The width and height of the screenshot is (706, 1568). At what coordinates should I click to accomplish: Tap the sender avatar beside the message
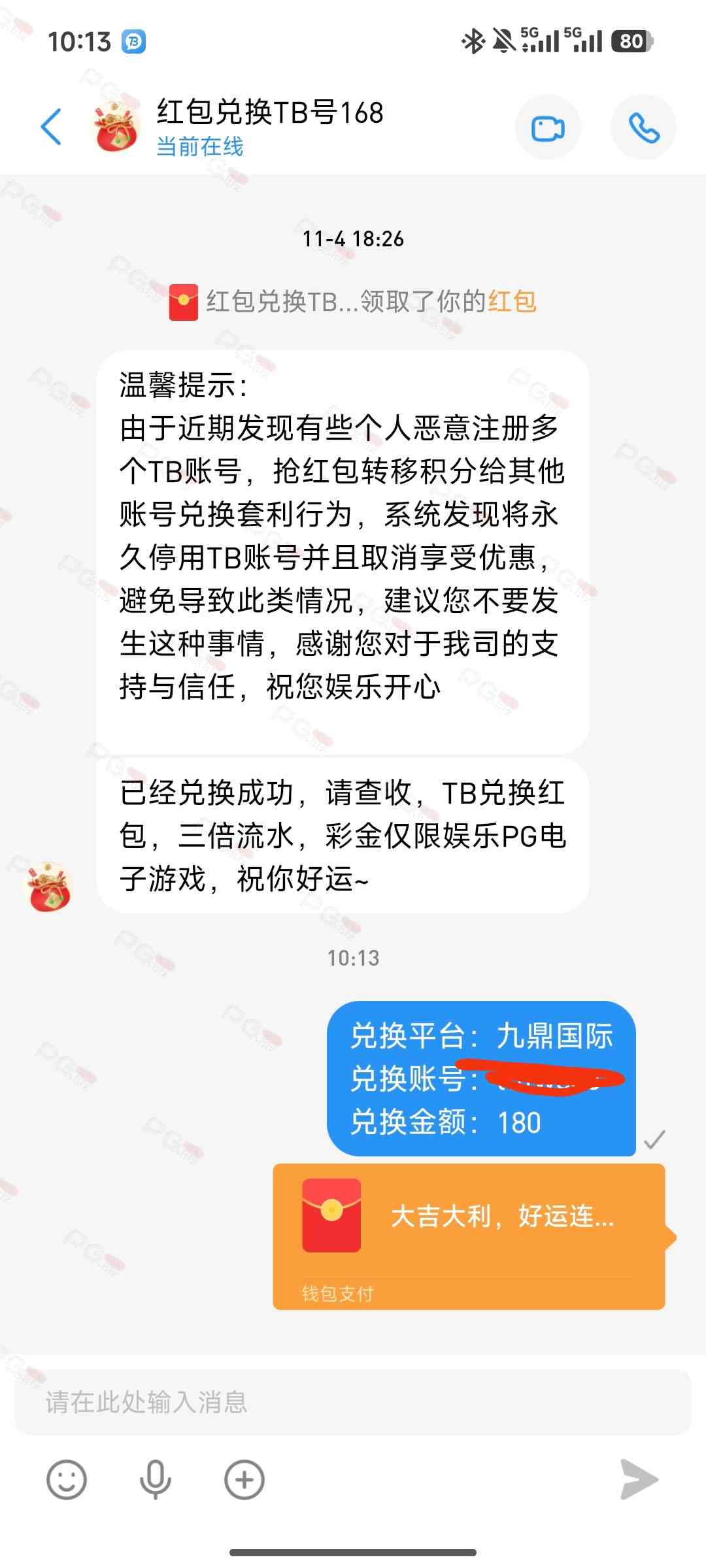pos(48,887)
